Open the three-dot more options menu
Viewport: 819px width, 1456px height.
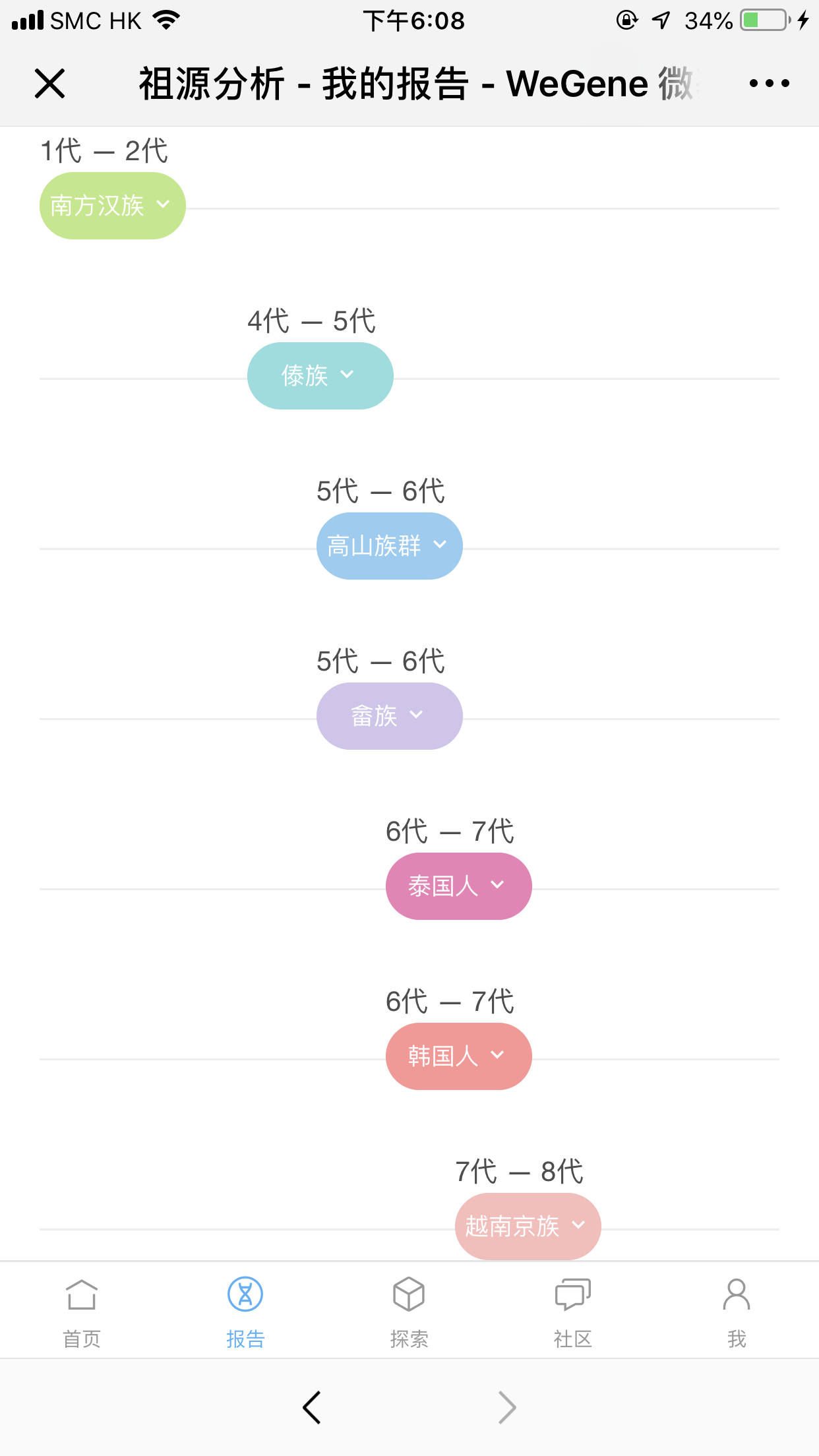click(x=769, y=84)
